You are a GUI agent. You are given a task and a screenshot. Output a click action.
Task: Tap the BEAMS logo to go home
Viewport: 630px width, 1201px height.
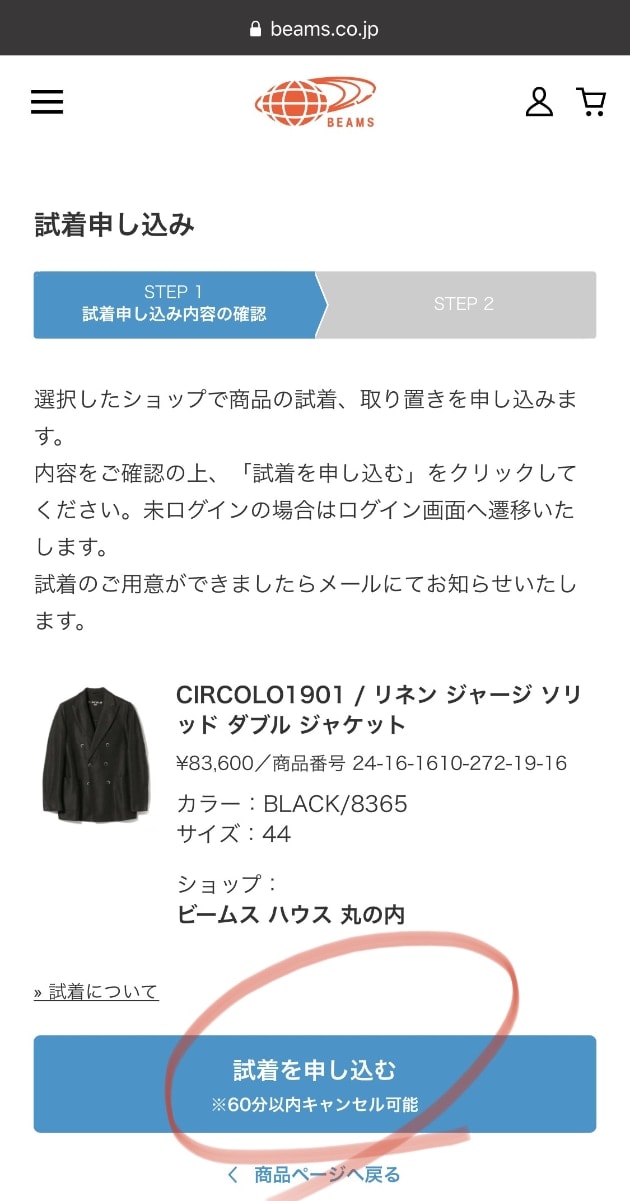click(315, 102)
